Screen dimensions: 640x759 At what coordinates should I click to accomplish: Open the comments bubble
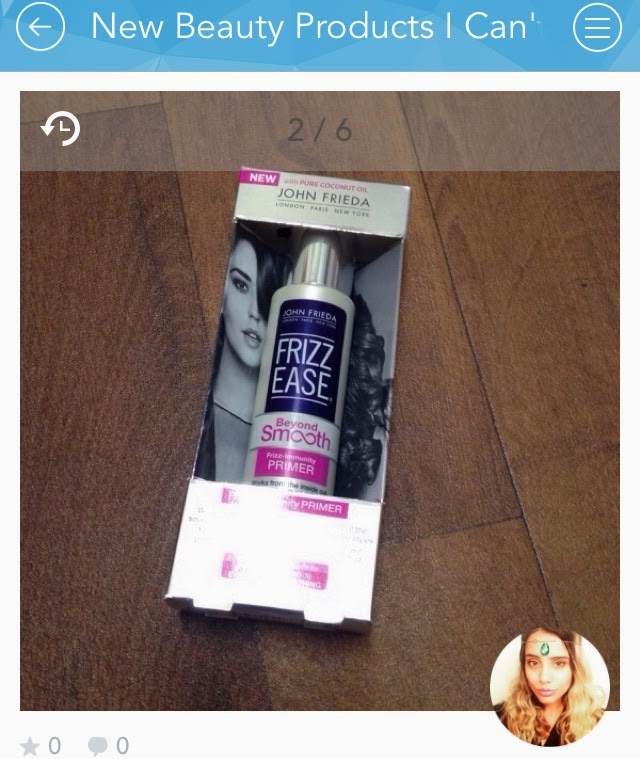coord(98,745)
